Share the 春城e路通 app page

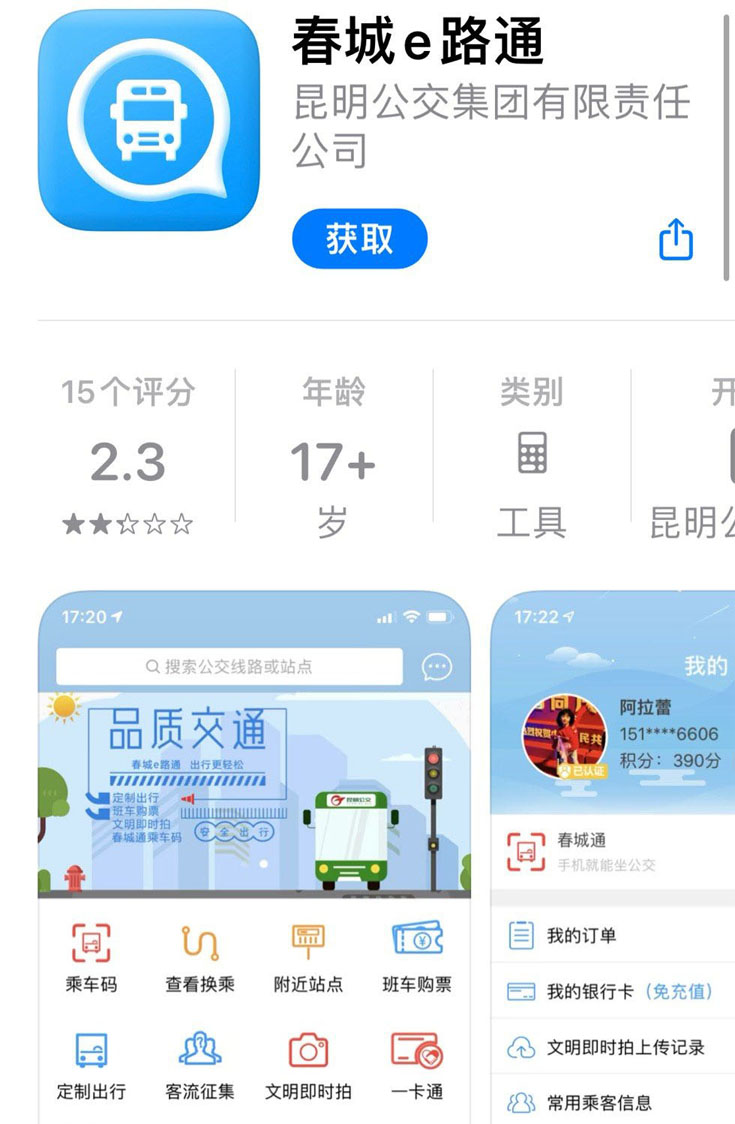pyautogui.click(x=676, y=241)
